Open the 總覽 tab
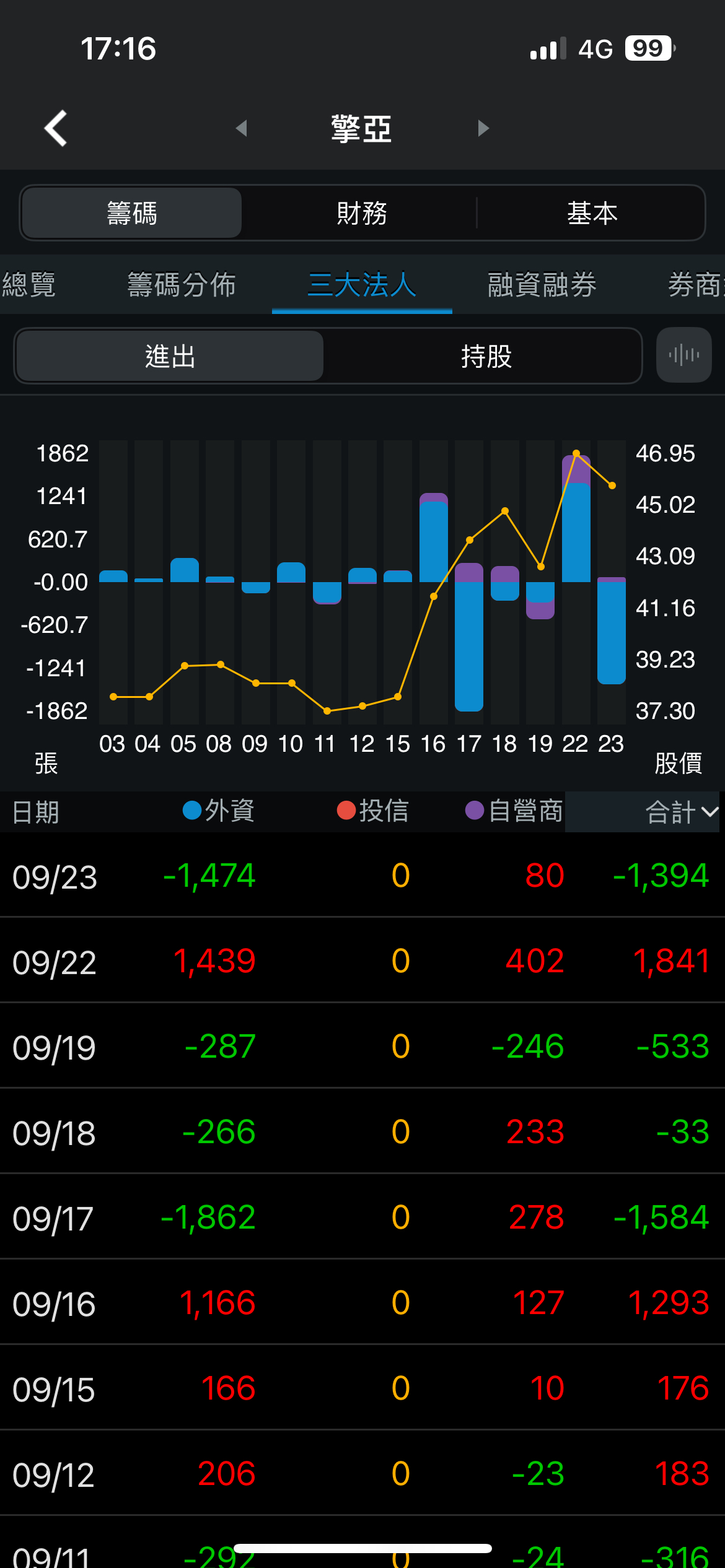Image resolution: width=725 pixels, height=1568 pixels. pyautogui.click(x=29, y=285)
